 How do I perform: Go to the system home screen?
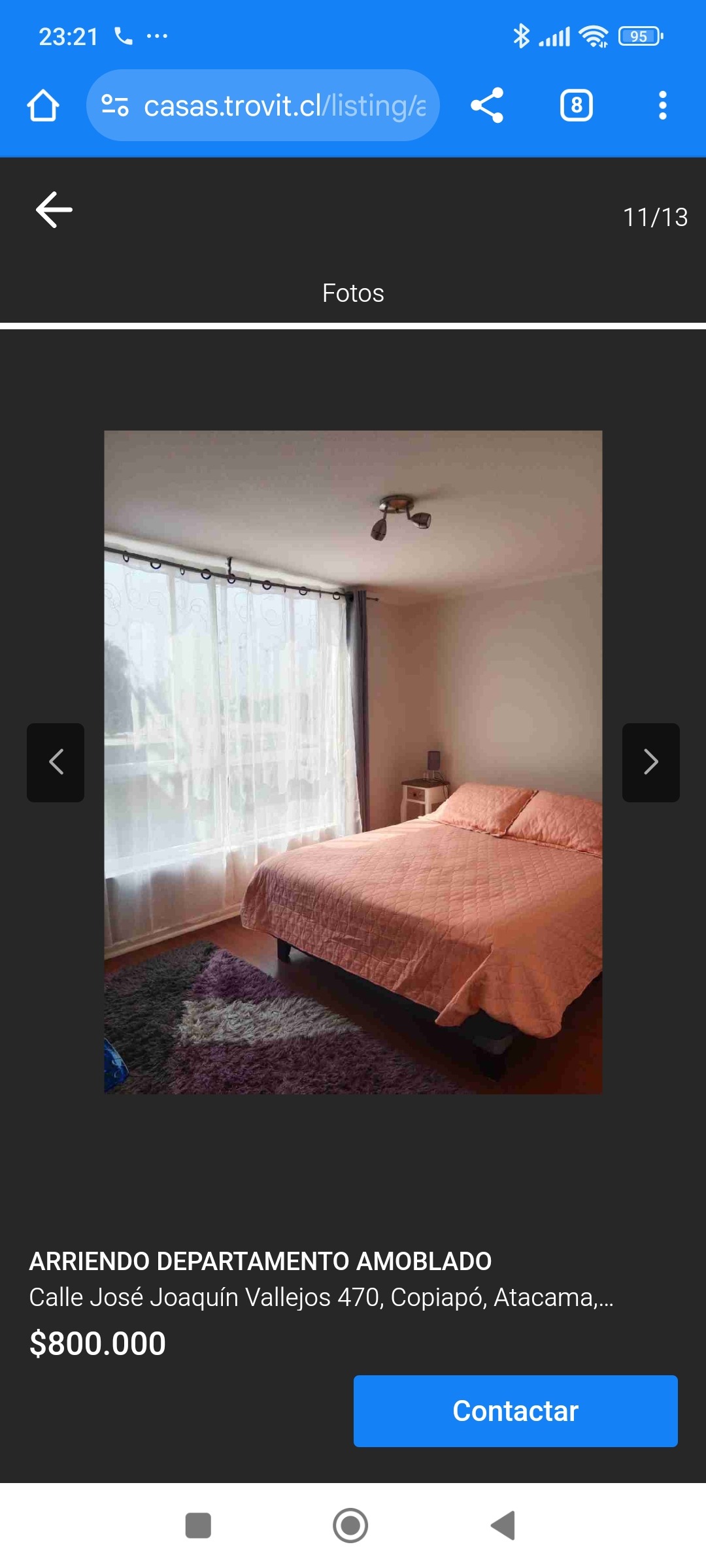coord(350,1526)
